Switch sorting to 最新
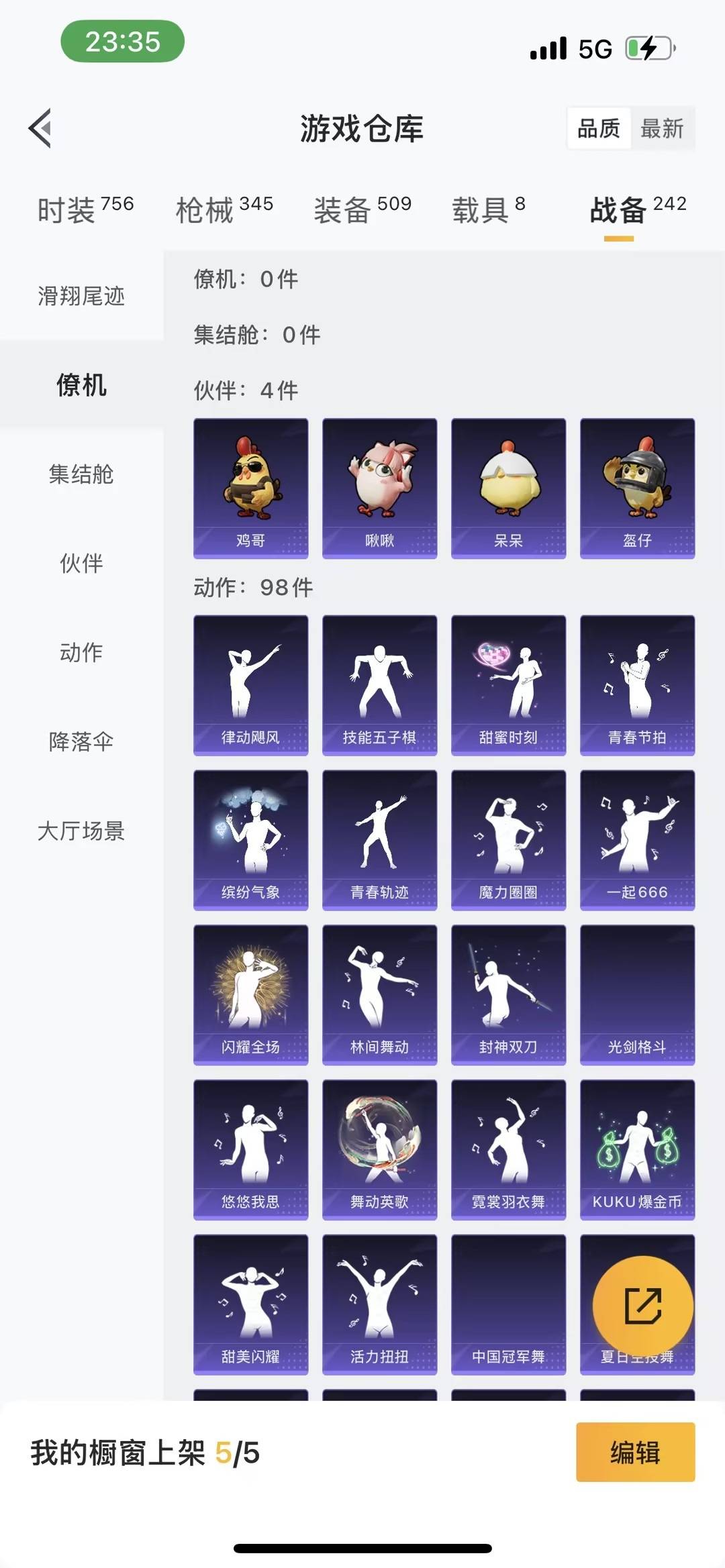 click(662, 127)
